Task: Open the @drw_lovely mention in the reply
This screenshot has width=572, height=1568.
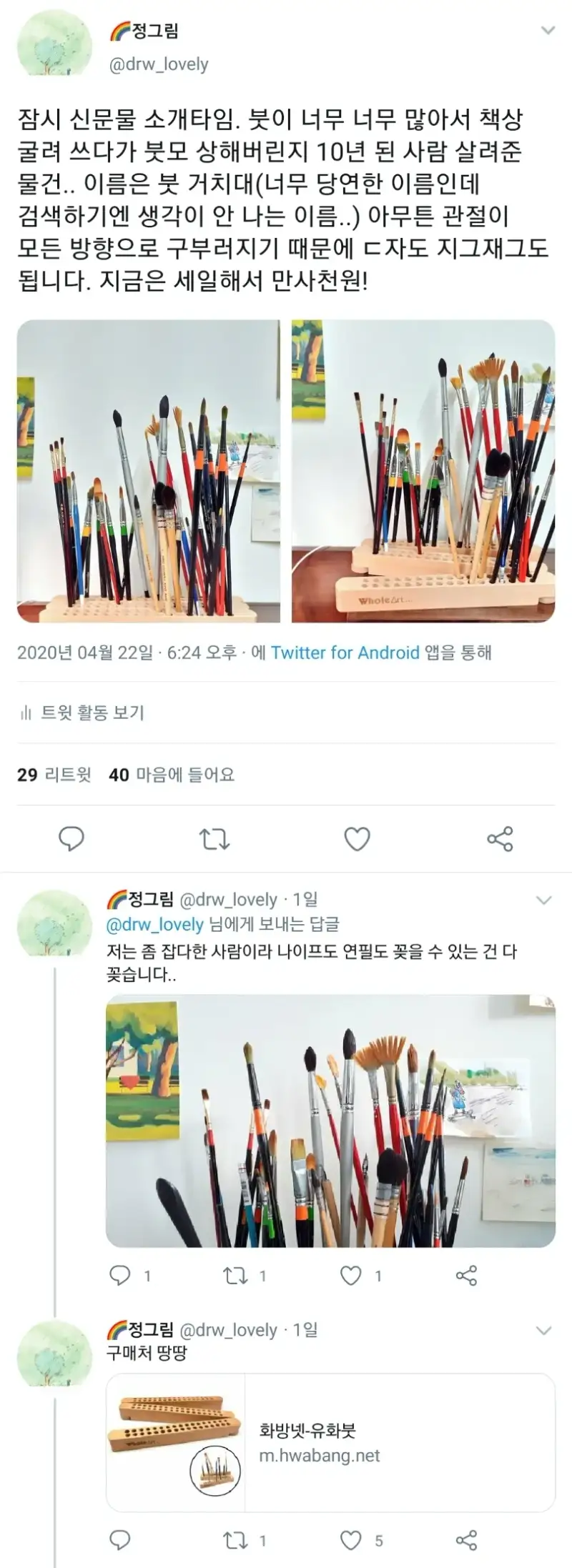Action: tap(154, 924)
